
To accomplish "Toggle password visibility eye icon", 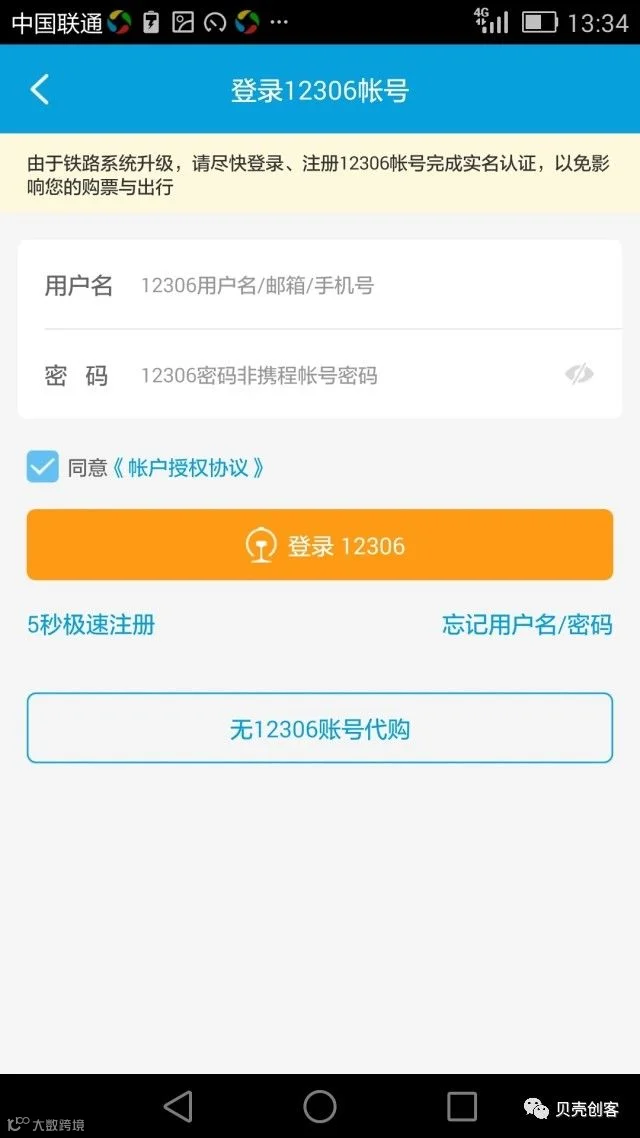I will [579, 374].
